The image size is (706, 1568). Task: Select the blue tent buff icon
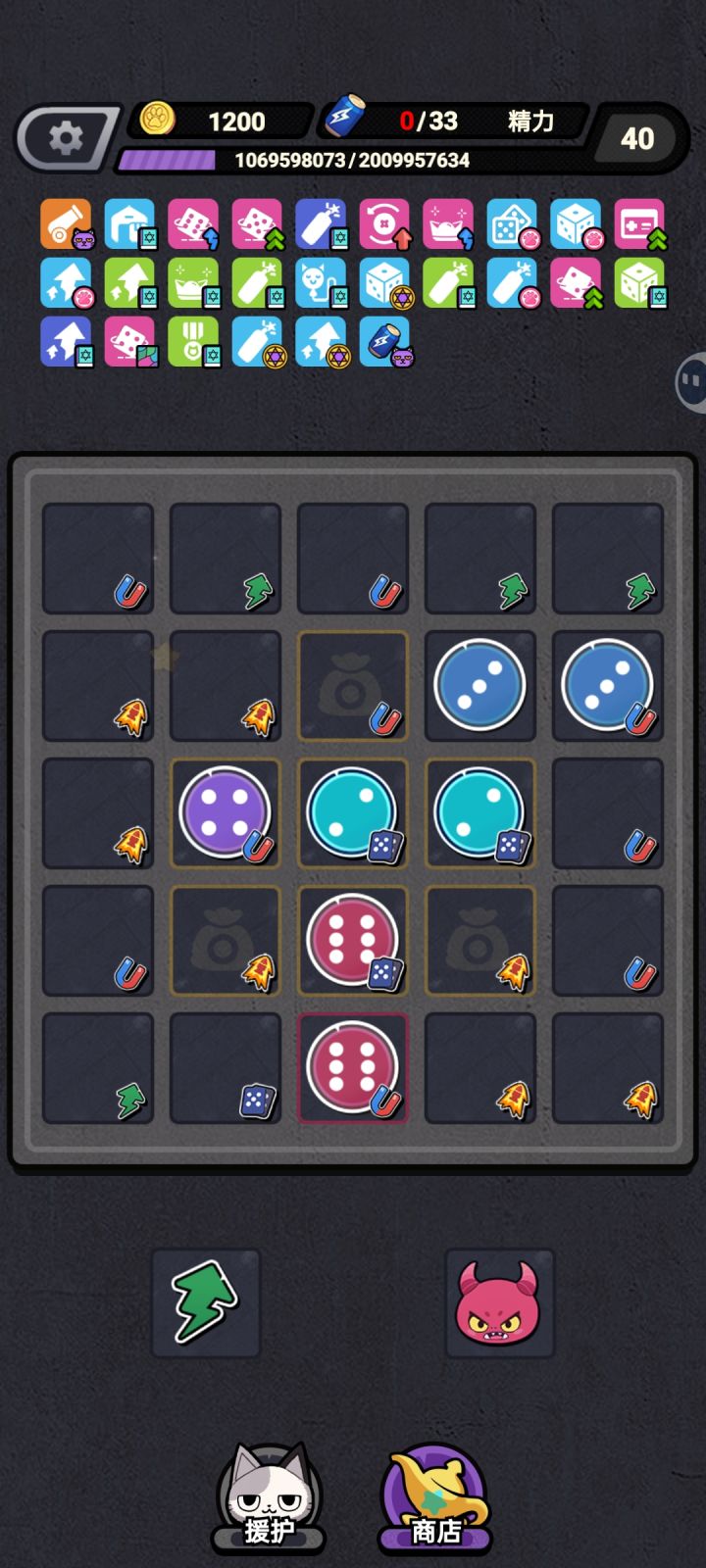pos(129,223)
